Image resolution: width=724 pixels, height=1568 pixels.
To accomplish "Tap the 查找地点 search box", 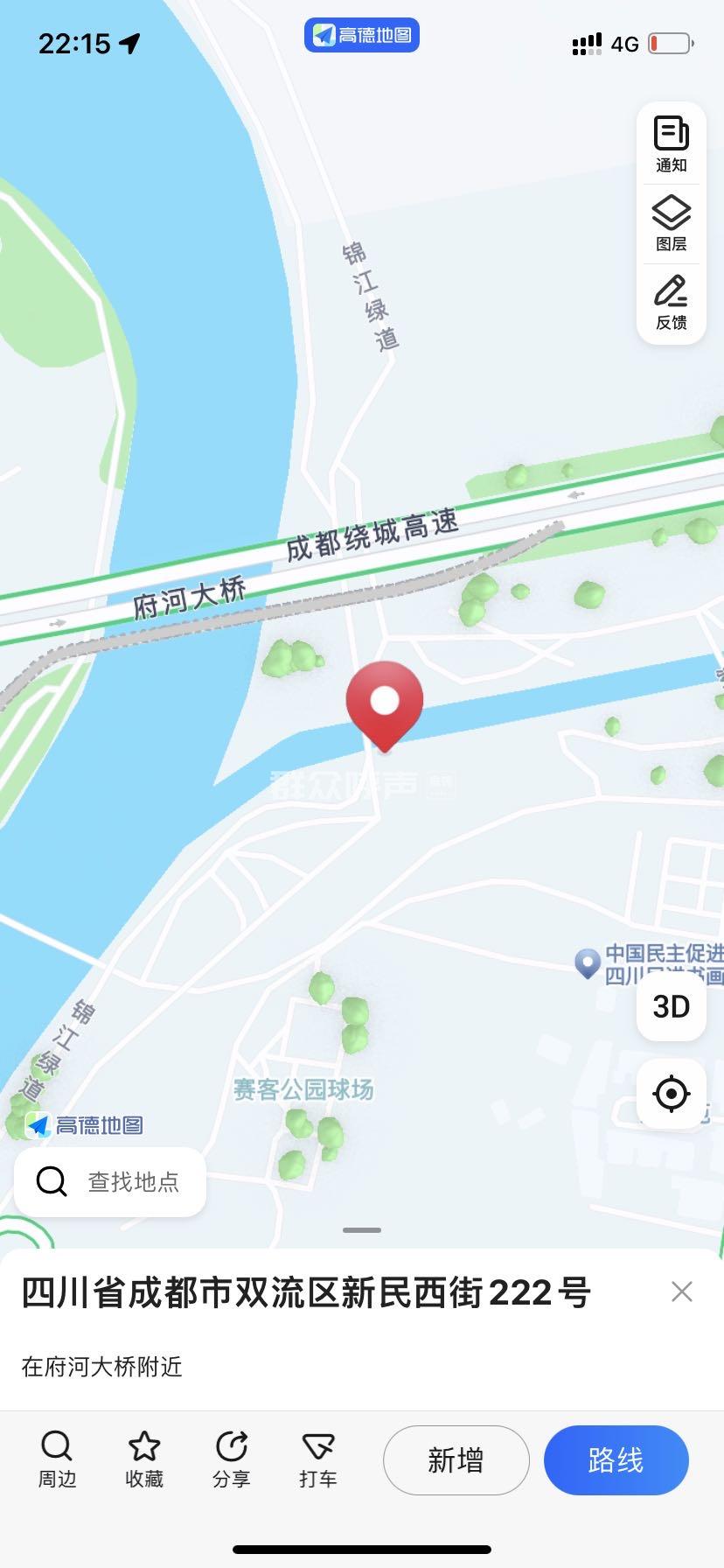I will click(110, 1181).
